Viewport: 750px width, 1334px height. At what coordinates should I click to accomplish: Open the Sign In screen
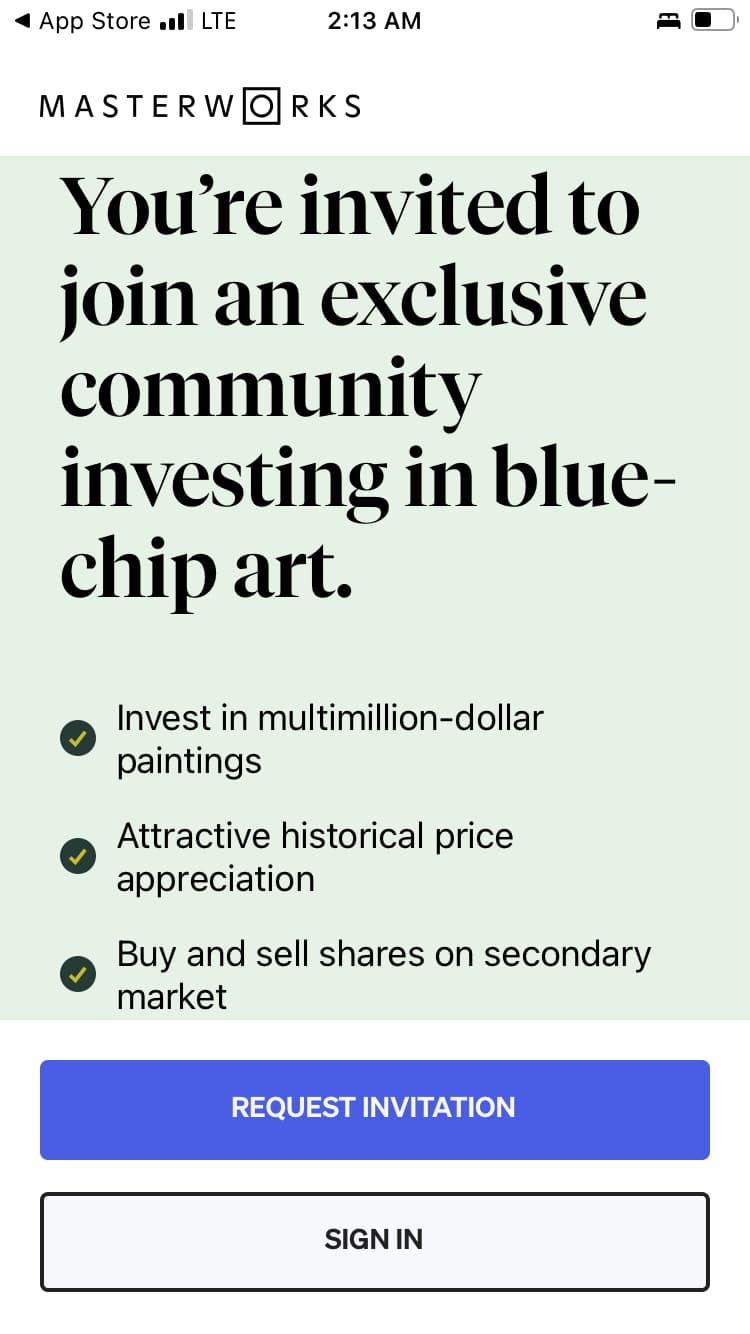pyautogui.click(x=374, y=1240)
